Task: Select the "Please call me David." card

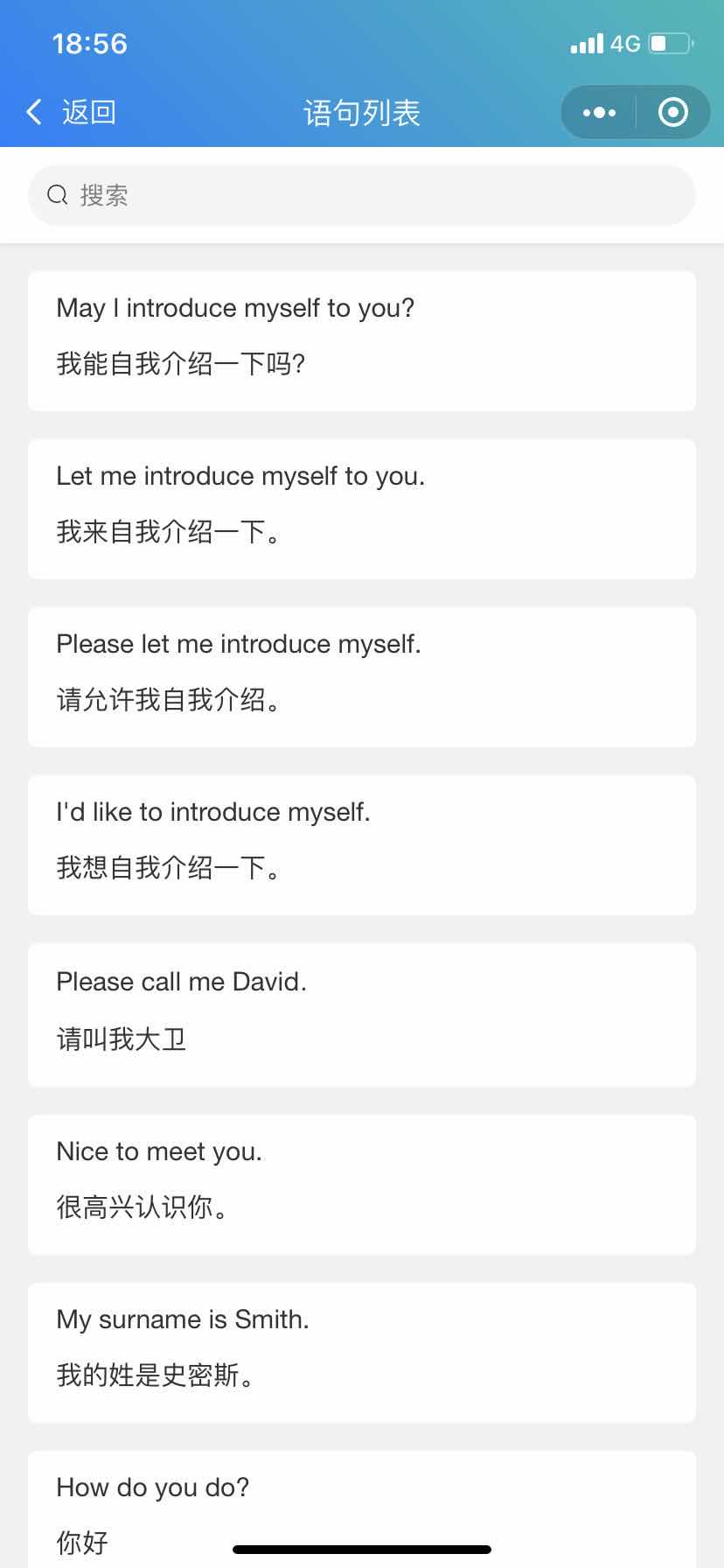Action: tap(362, 1014)
